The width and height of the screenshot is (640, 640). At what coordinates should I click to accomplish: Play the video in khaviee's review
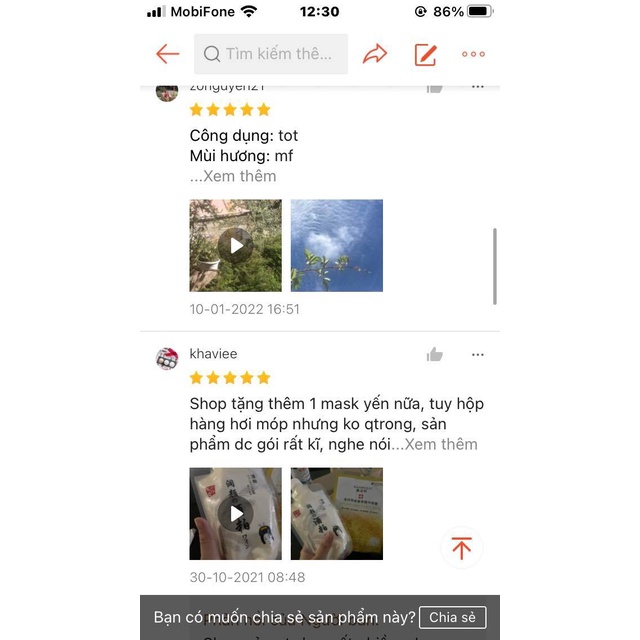[x=235, y=513]
